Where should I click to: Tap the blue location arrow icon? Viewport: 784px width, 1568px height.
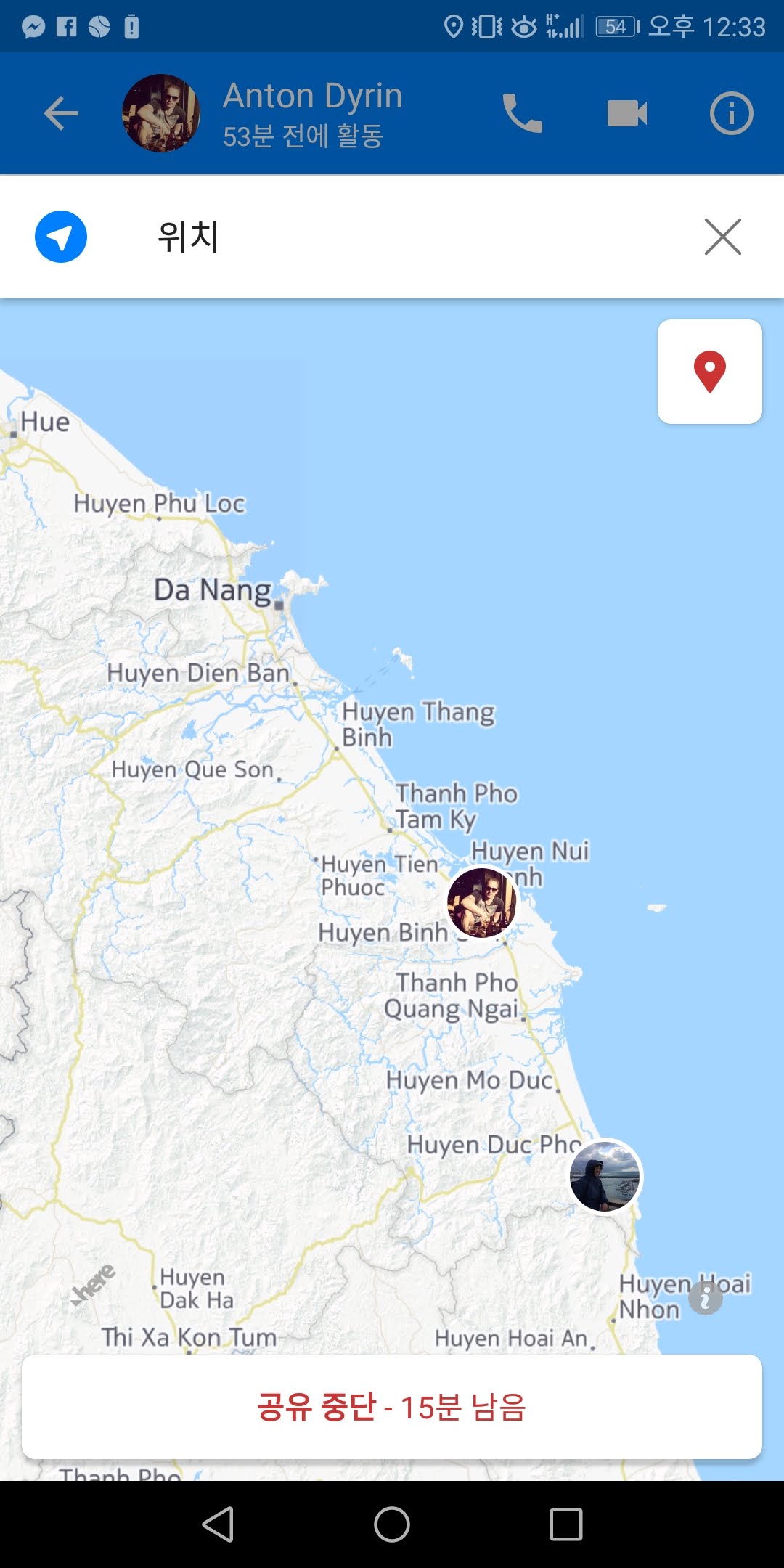(61, 237)
